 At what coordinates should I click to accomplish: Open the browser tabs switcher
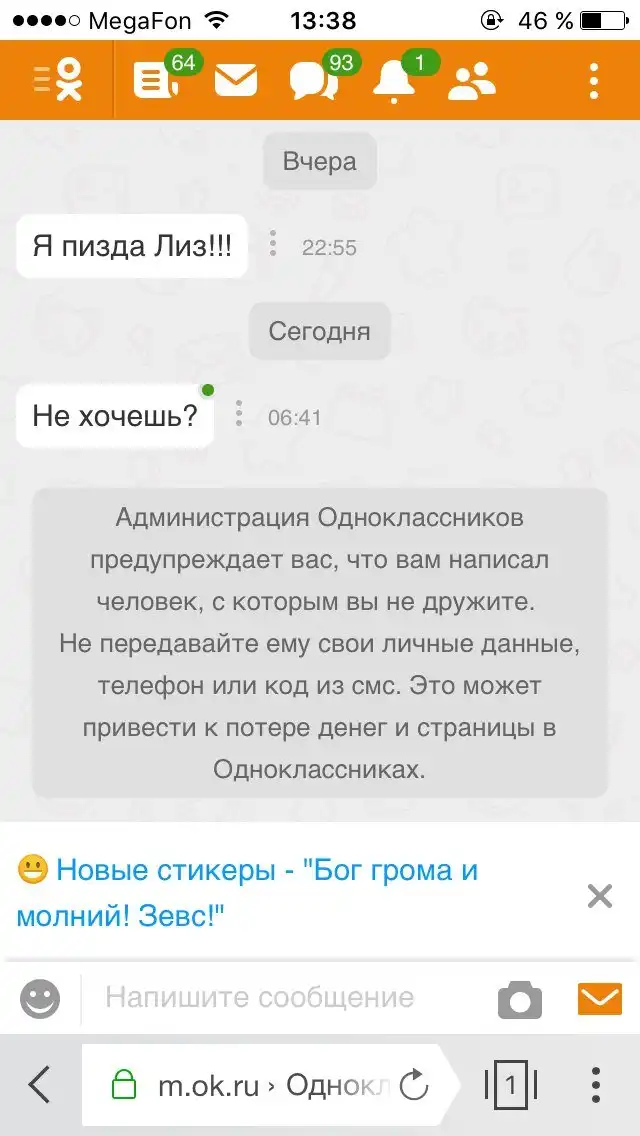511,1085
